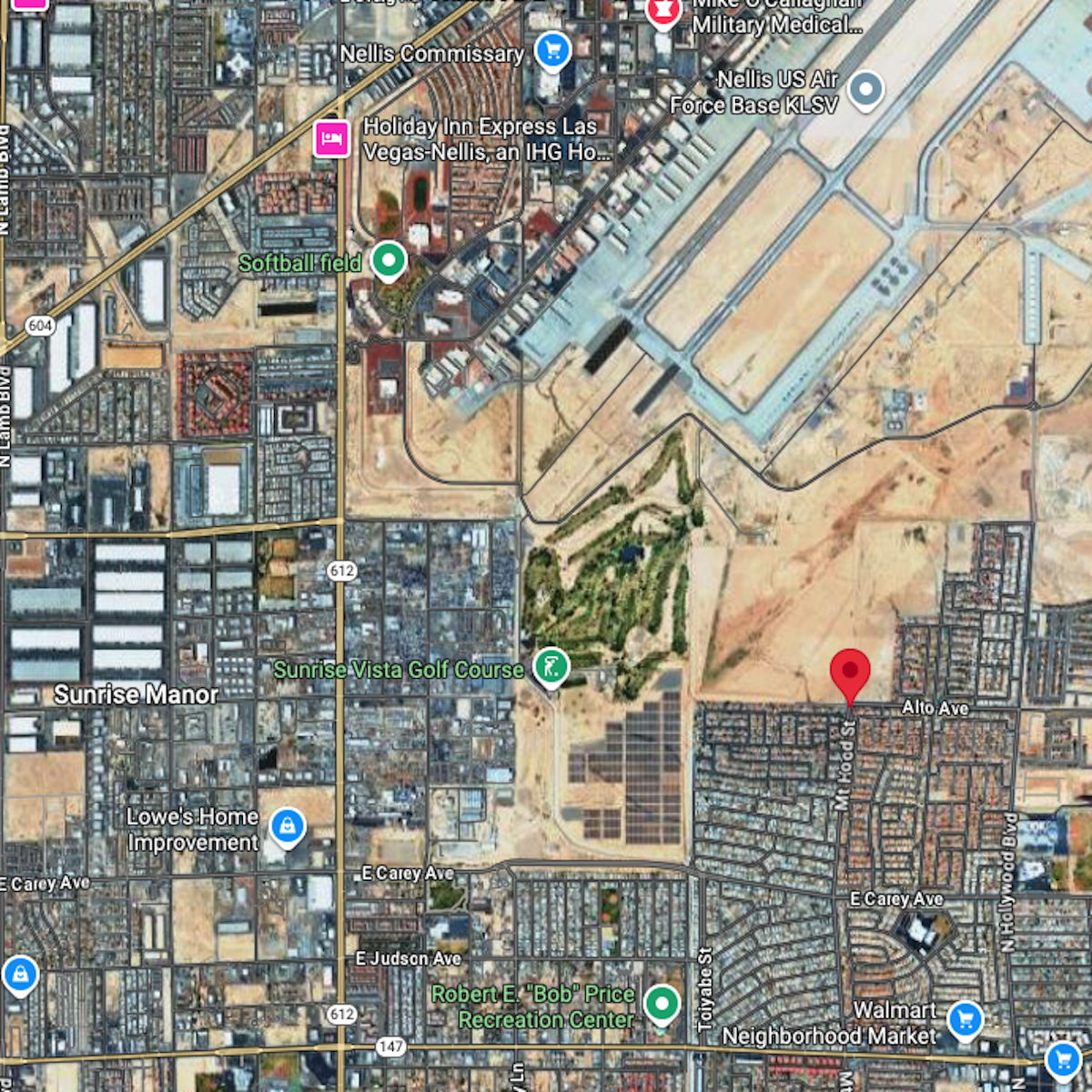Open the Robert E. "Bob" Price Recreation Center marker
1092x1092 pixels.
(662, 1004)
